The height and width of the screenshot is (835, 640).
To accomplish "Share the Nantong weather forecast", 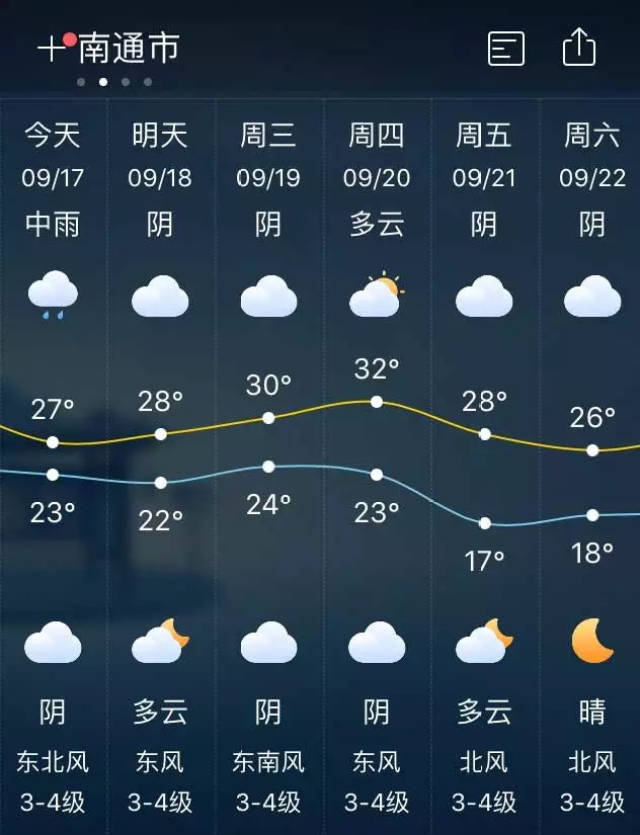I will coord(579,47).
